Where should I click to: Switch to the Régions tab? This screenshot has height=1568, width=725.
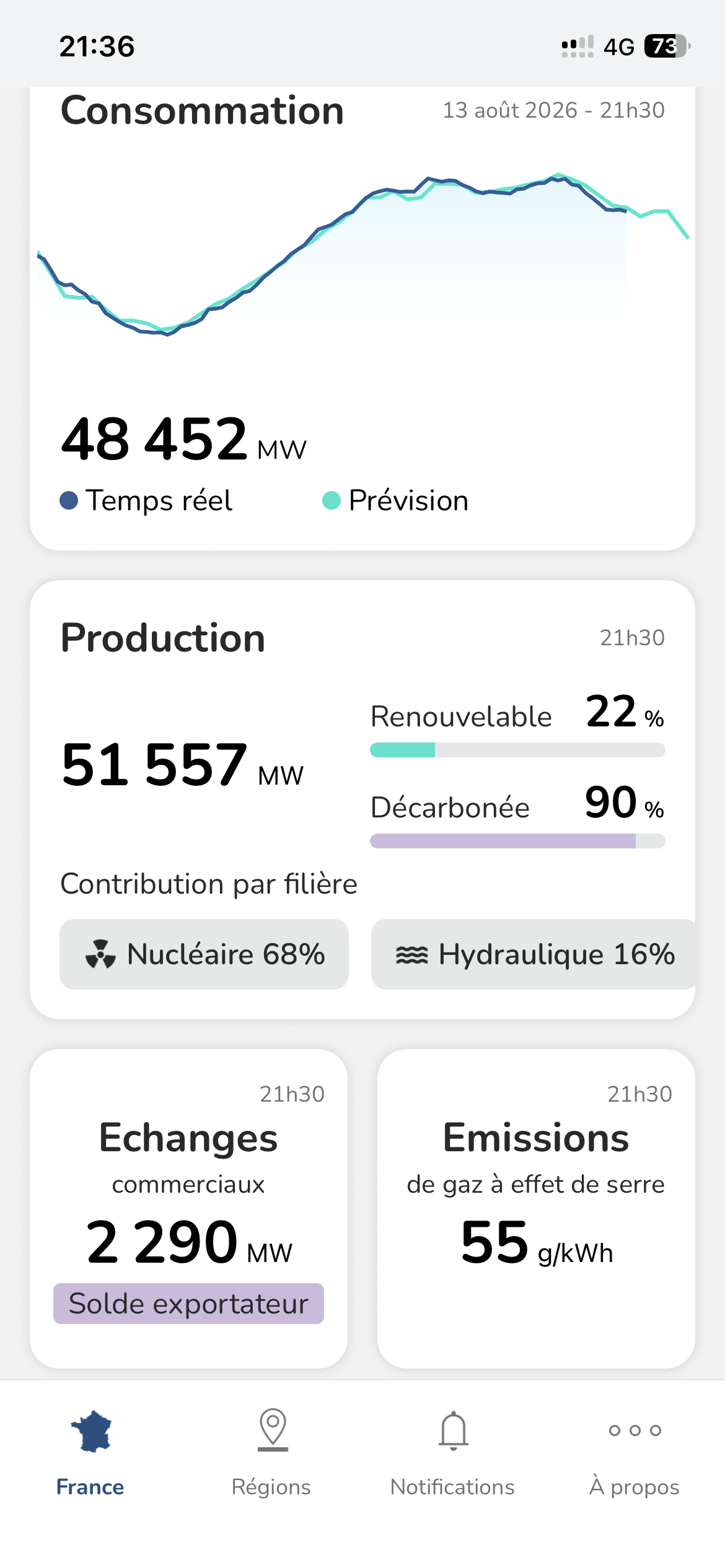click(x=271, y=1453)
